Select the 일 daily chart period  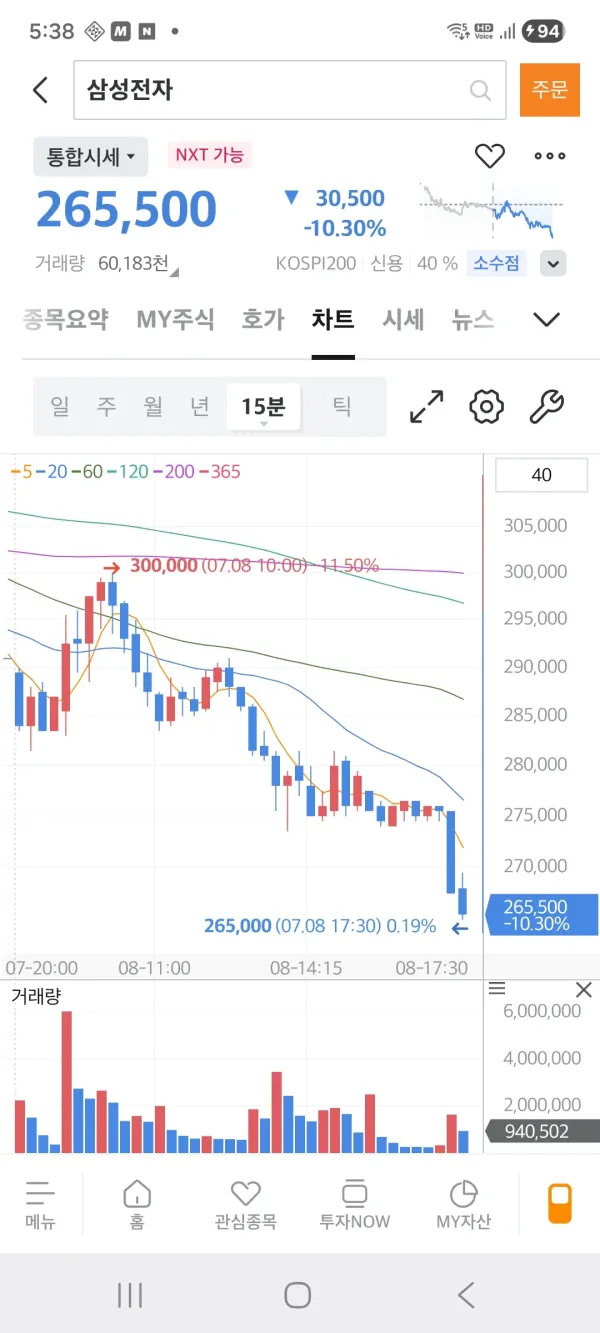point(59,406)
